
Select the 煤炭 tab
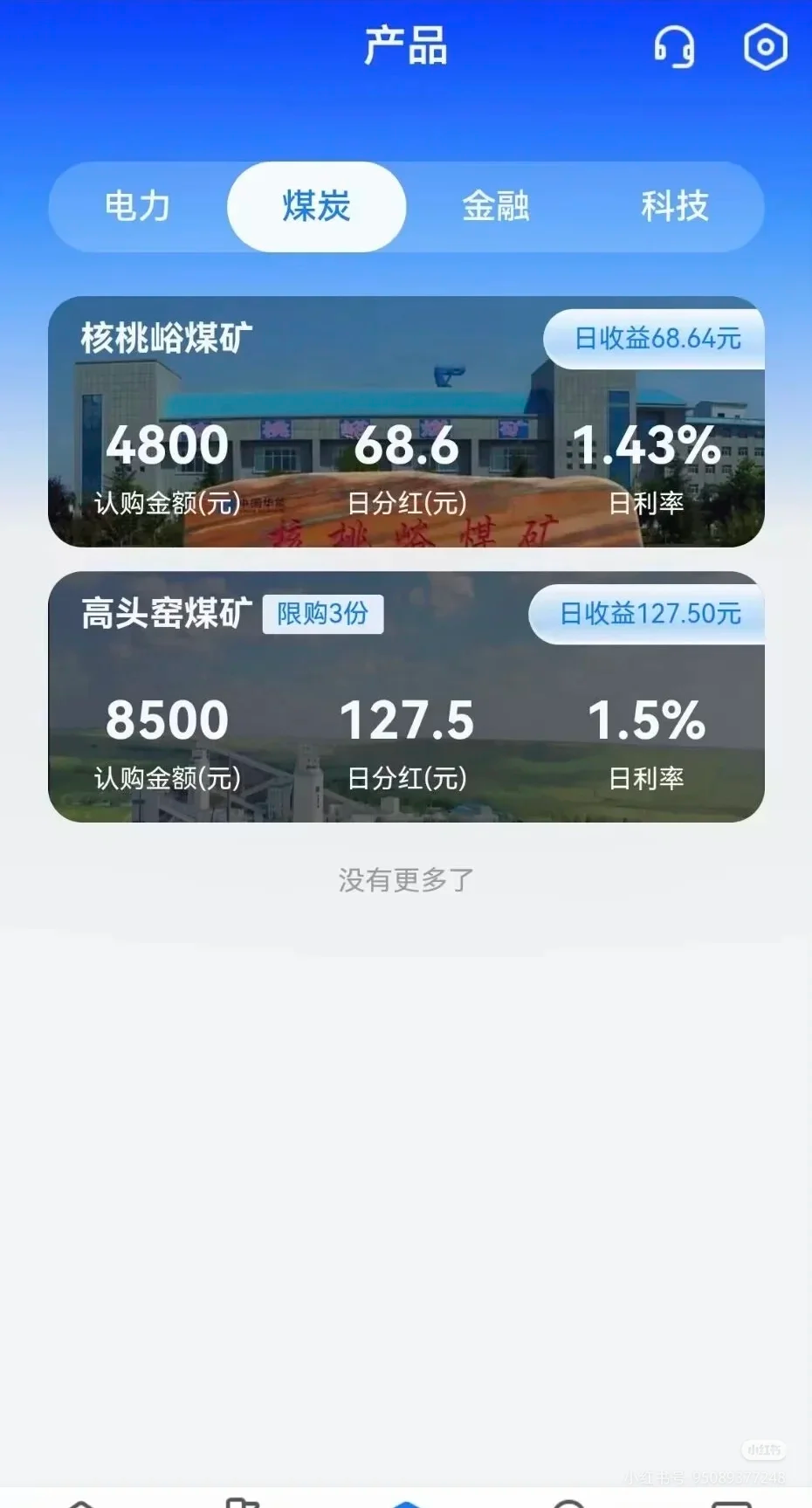(316, 207)
